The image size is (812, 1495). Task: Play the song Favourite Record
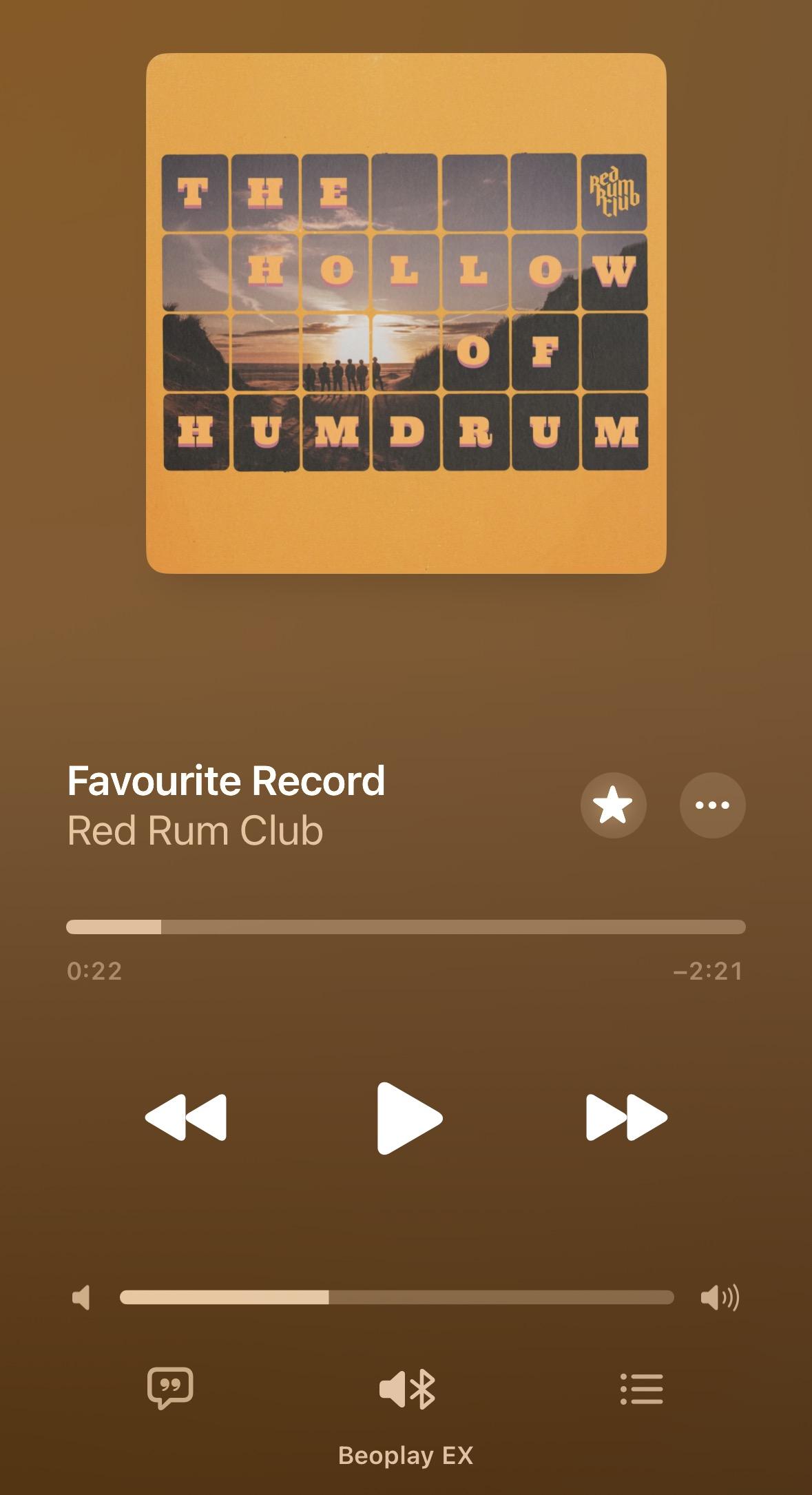408,1117
